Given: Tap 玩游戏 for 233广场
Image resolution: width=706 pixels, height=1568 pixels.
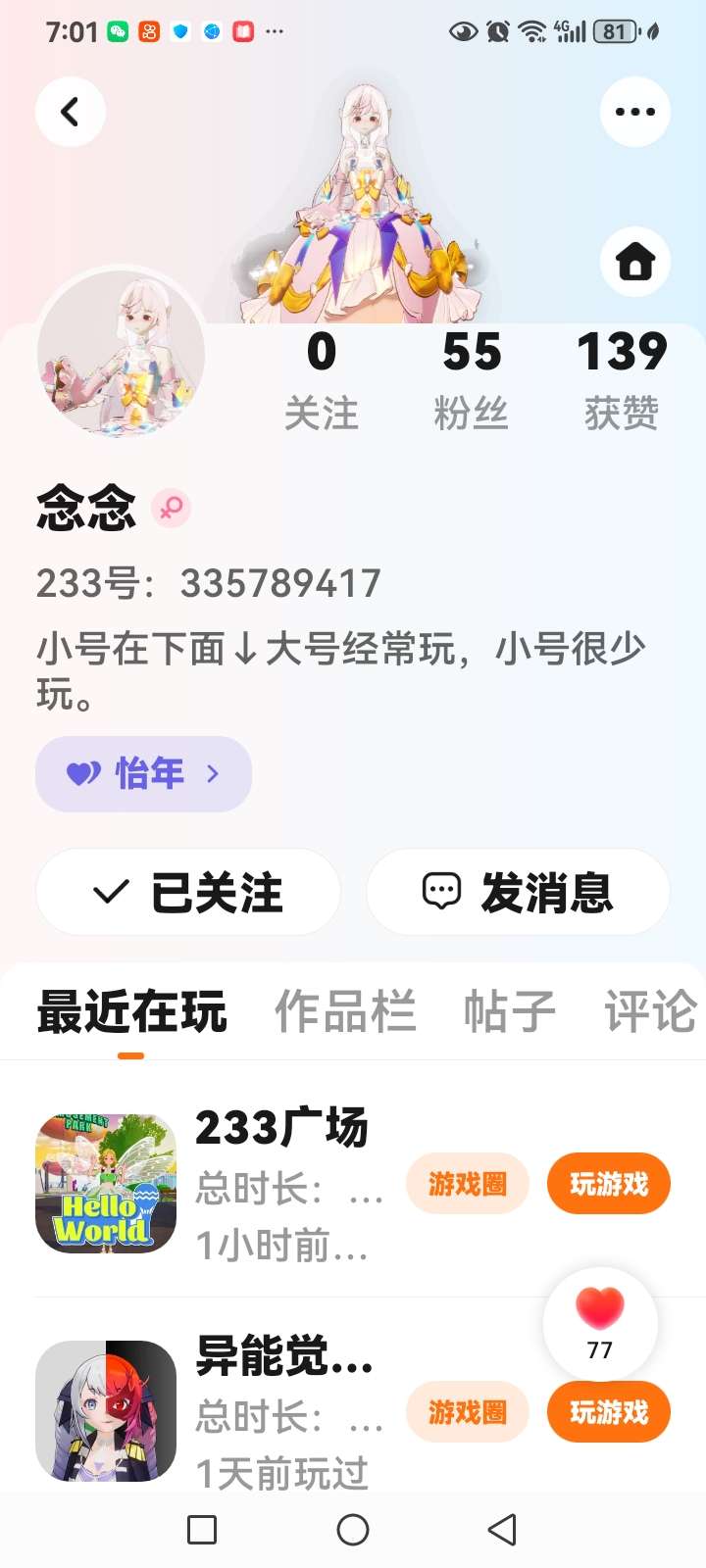Looking at the screenshot, I should (x=609, y=1184).
